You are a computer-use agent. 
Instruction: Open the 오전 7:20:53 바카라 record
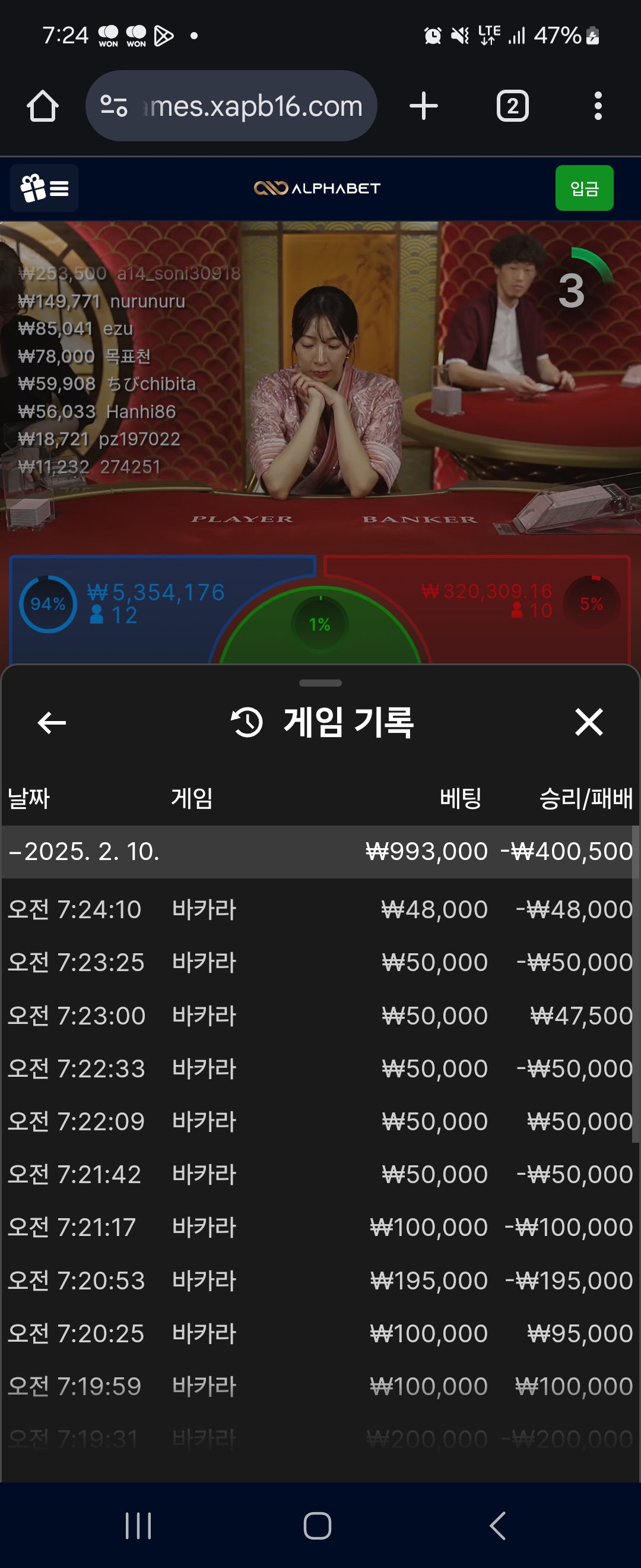[320, 1280]
